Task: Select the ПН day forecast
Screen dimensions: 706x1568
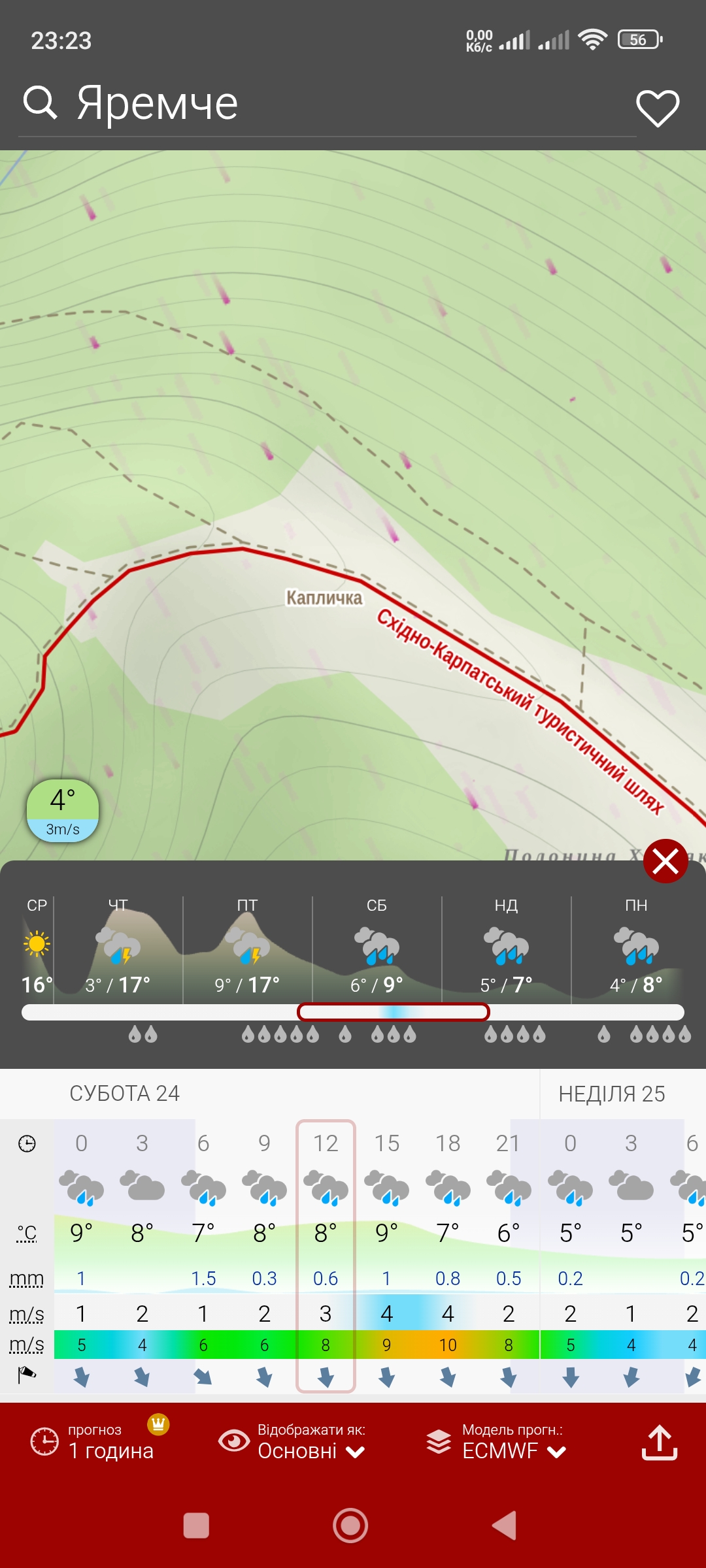Action: pos(636,948)
